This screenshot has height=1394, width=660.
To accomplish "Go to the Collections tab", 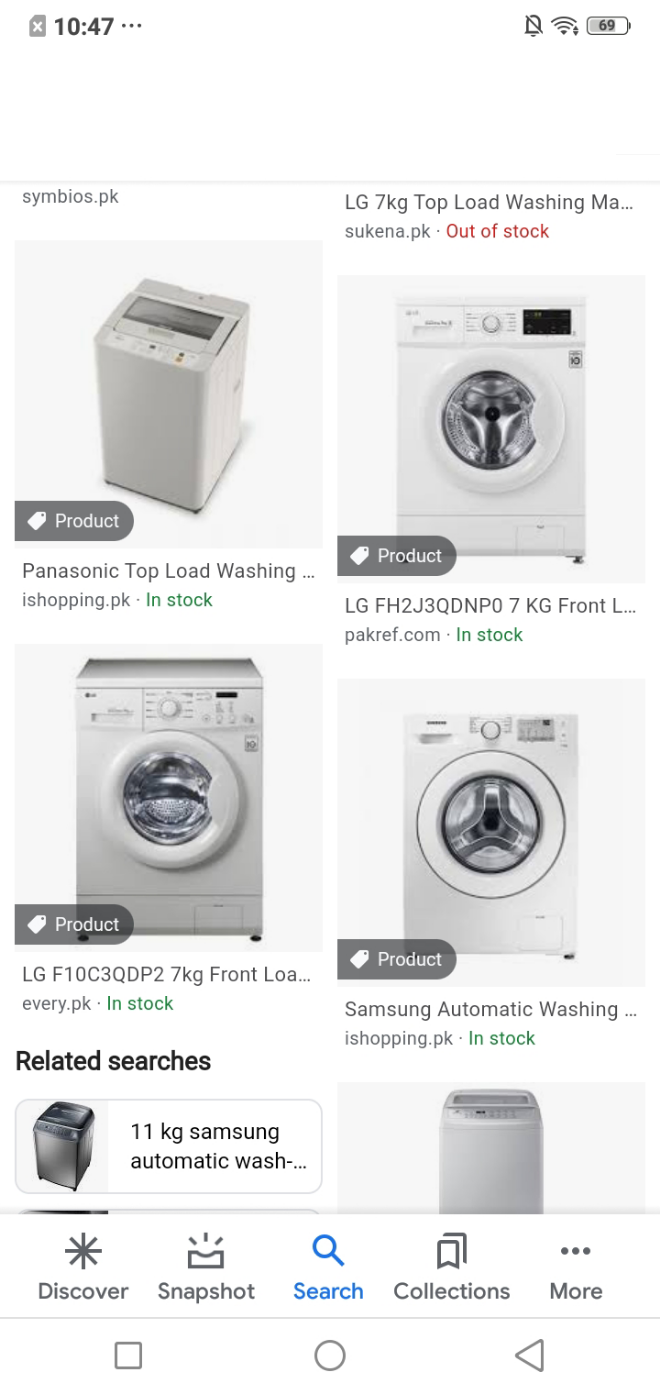I will (452, 1266).
